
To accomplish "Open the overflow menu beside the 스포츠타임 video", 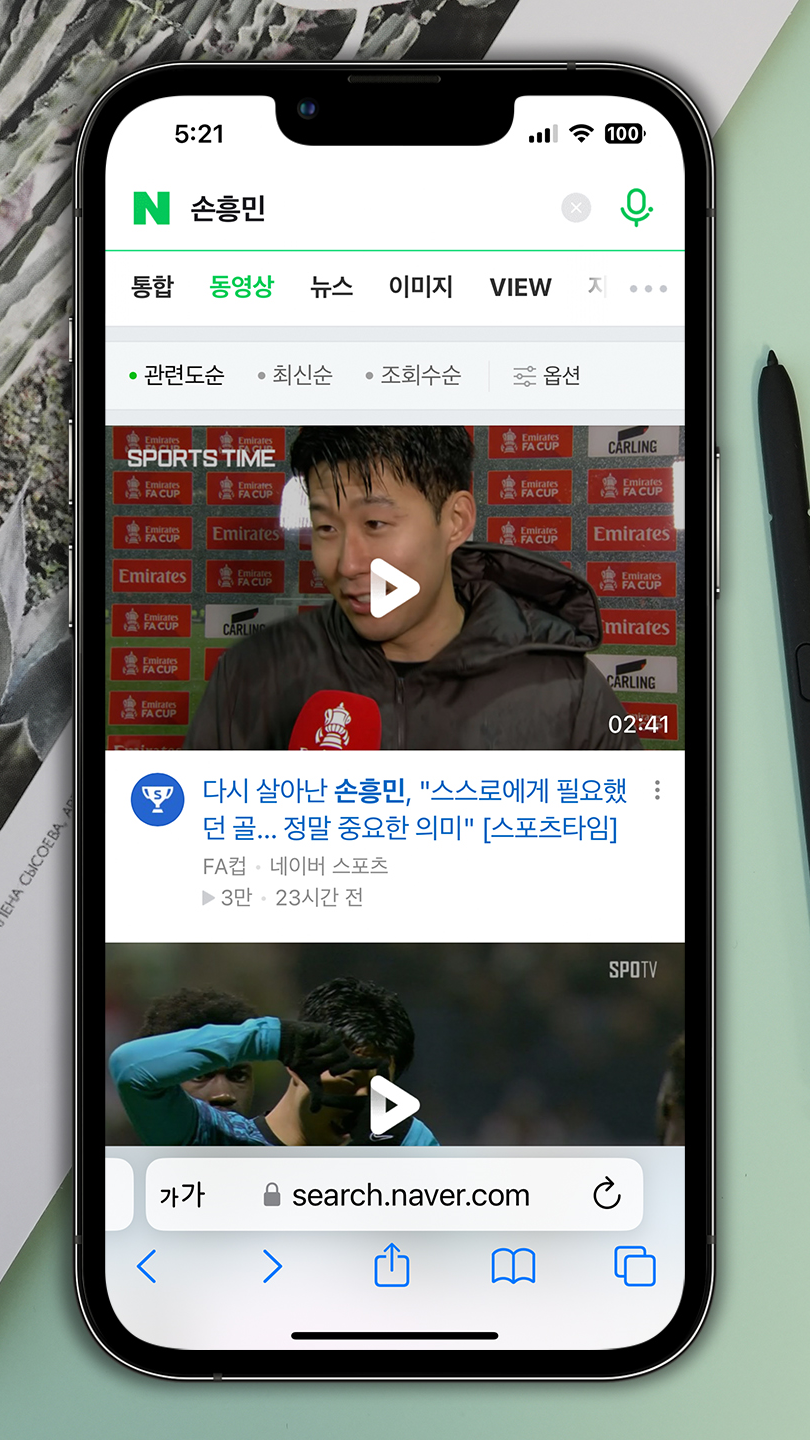I will (657, 791).
